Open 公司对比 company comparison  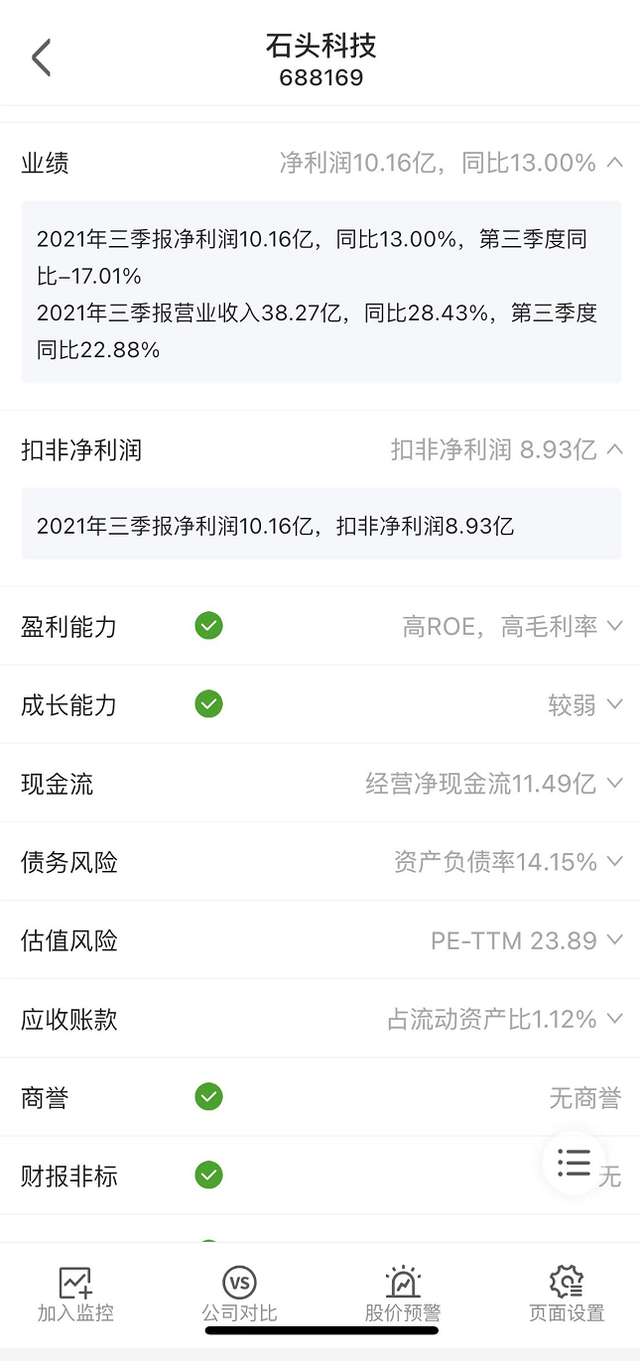pos(239,1294)
